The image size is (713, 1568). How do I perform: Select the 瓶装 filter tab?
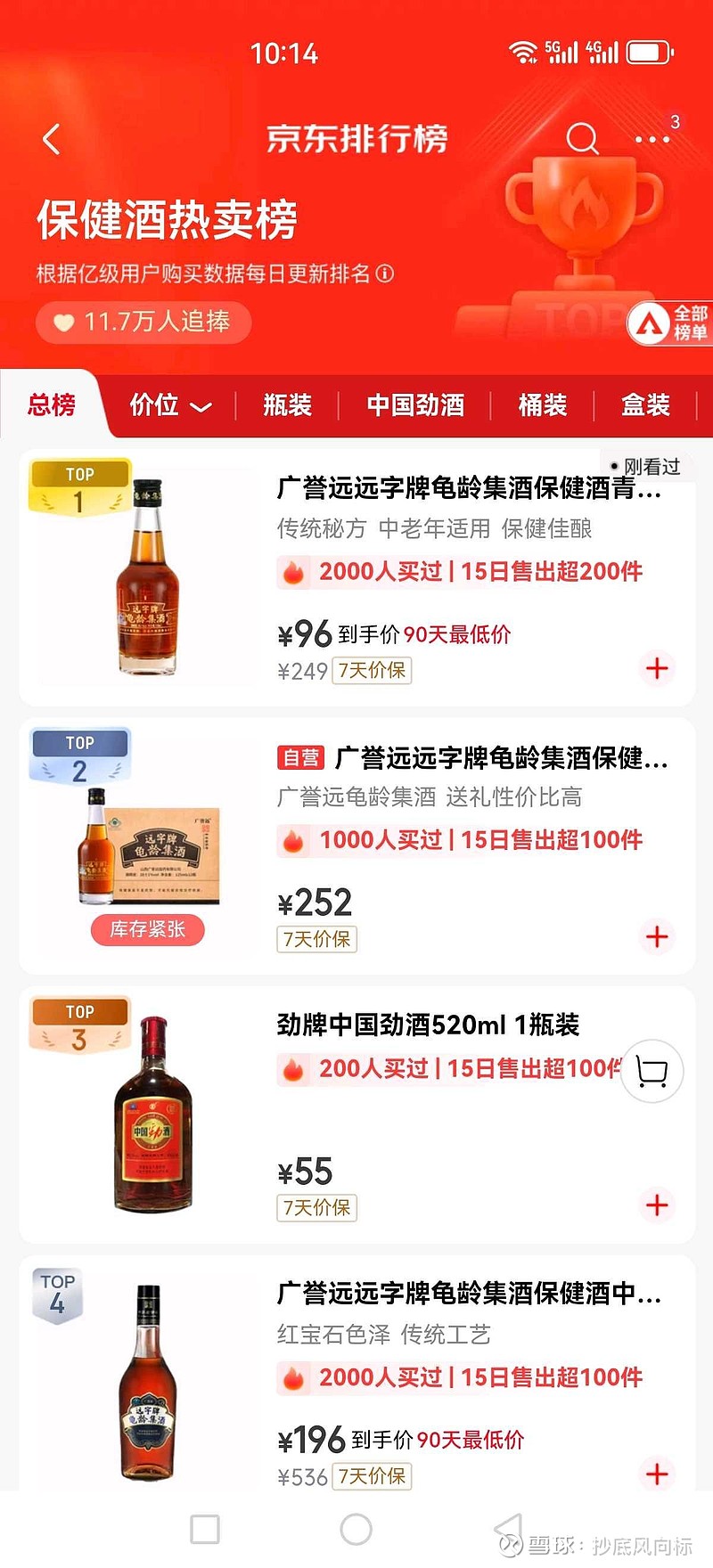coord(287,405)
